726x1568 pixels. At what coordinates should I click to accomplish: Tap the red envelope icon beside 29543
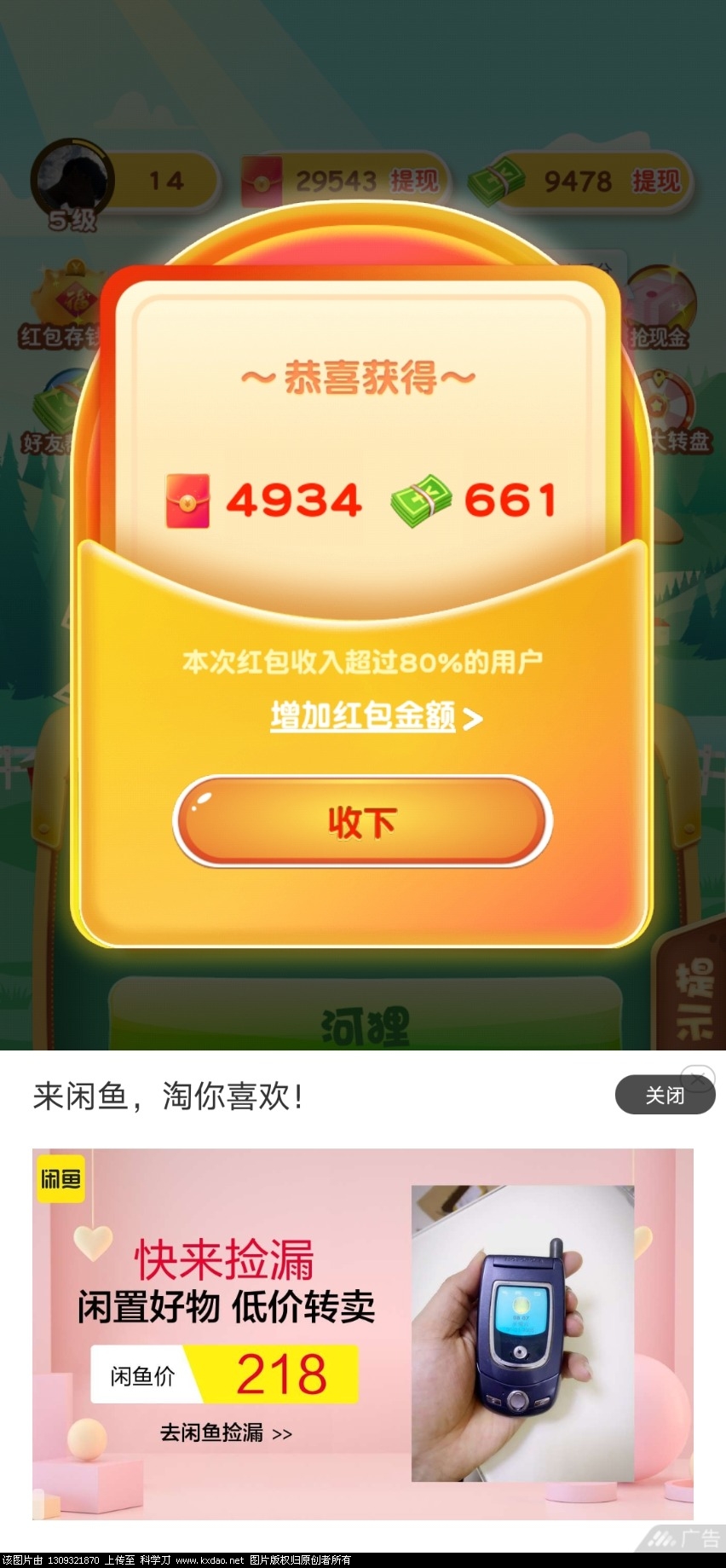point(264,179)
